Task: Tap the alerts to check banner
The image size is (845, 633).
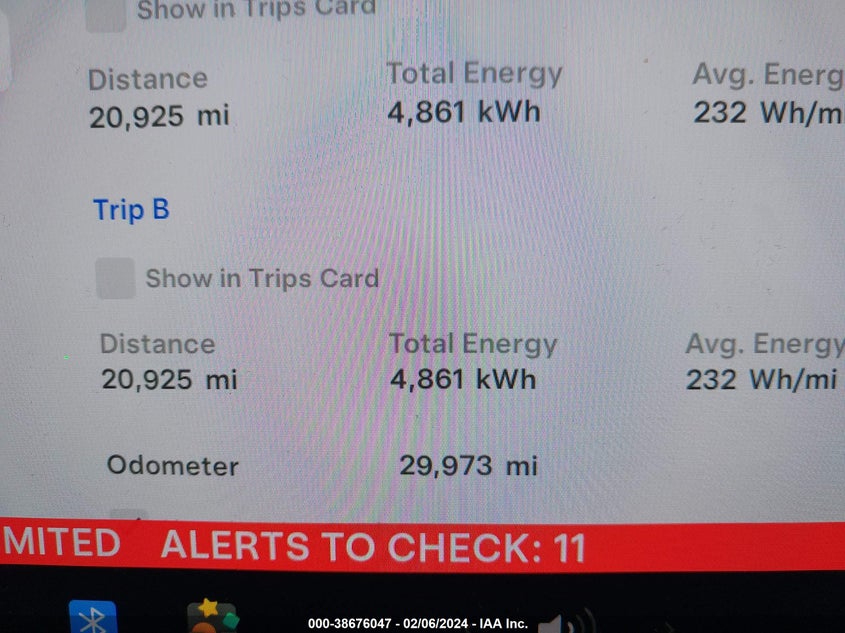Action: 372,547
